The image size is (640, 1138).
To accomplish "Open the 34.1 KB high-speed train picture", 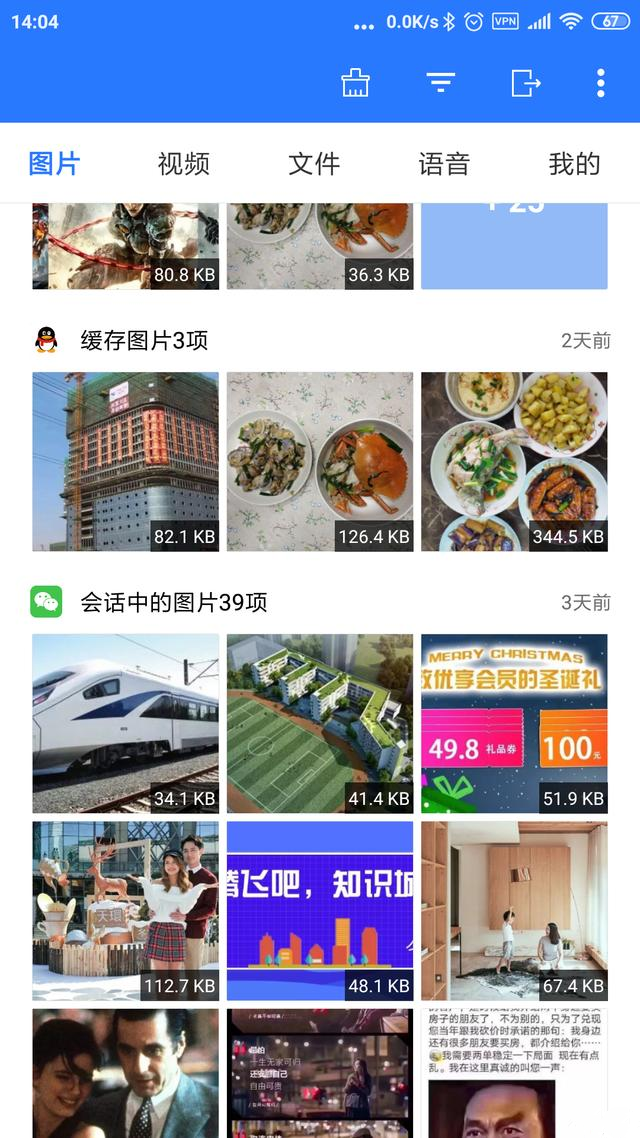I will point(125,723).
